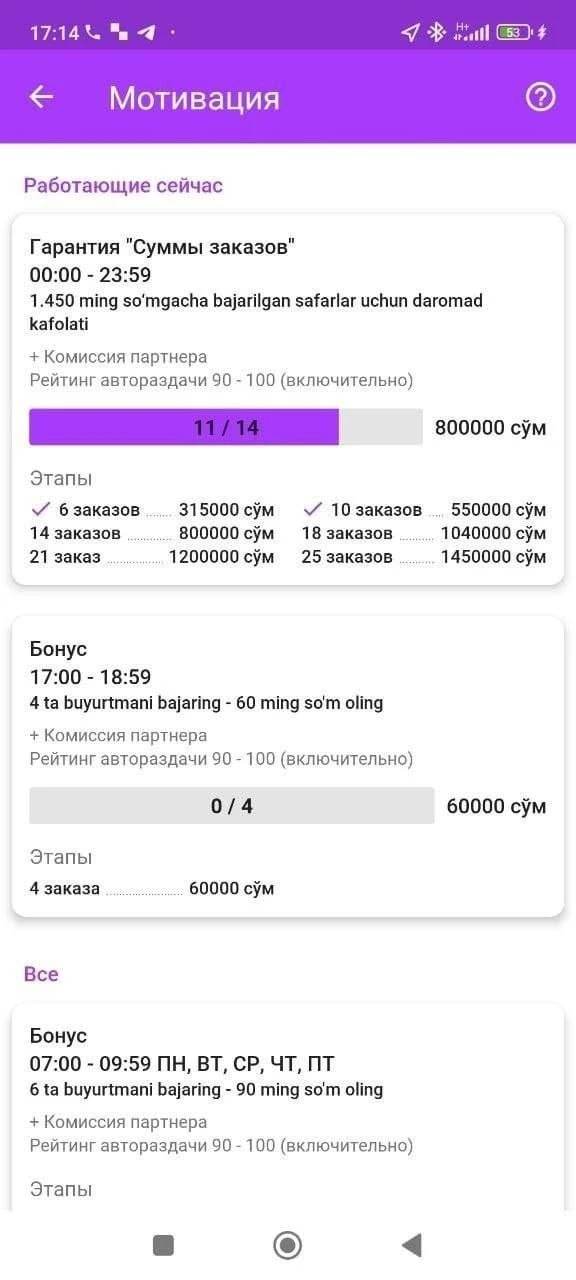
Task: Tap the system home button
Action: [x=288, y=1245]
